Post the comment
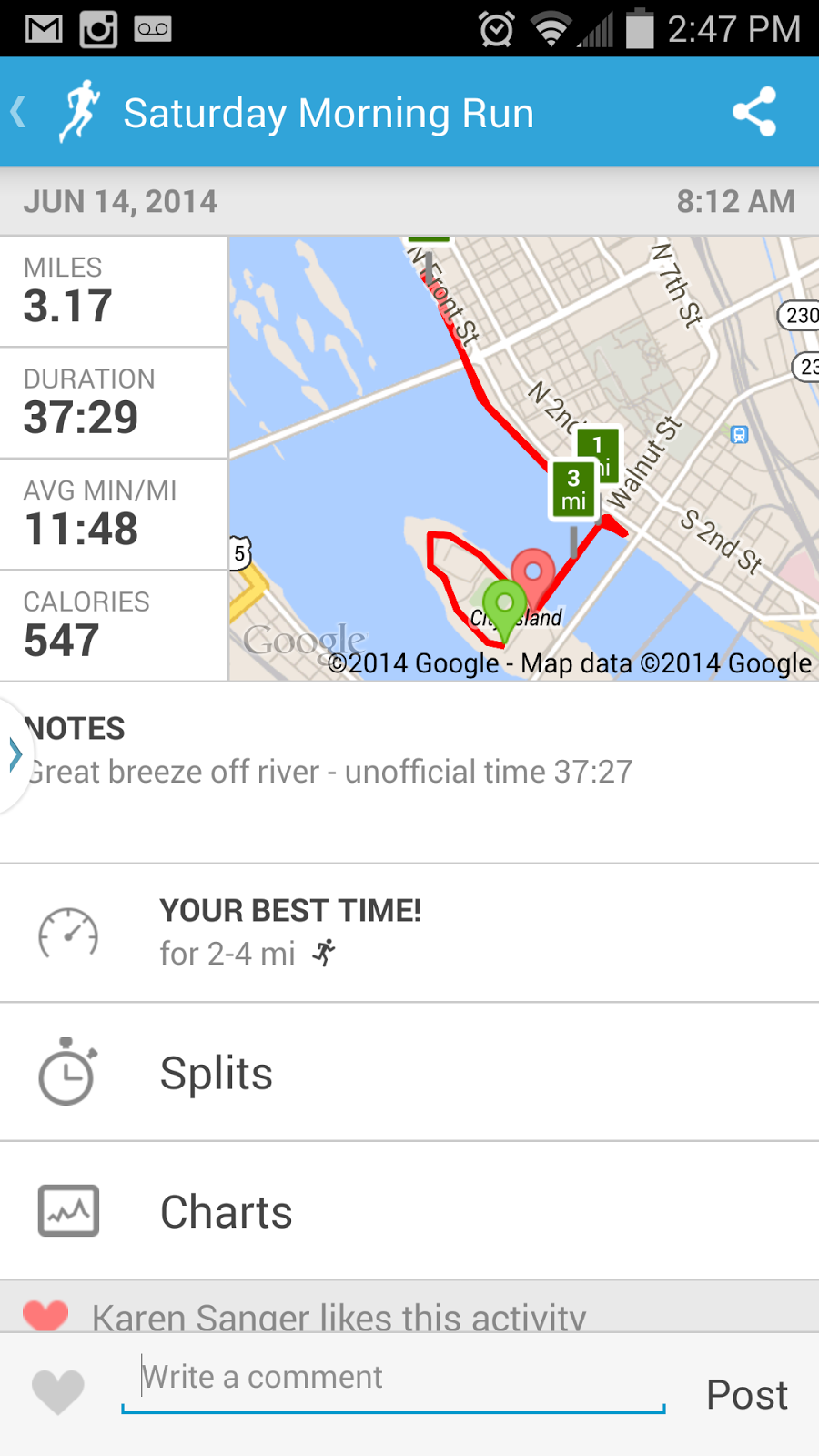Viewport: 819px width, 1456px height. [x=747, y=1394]
